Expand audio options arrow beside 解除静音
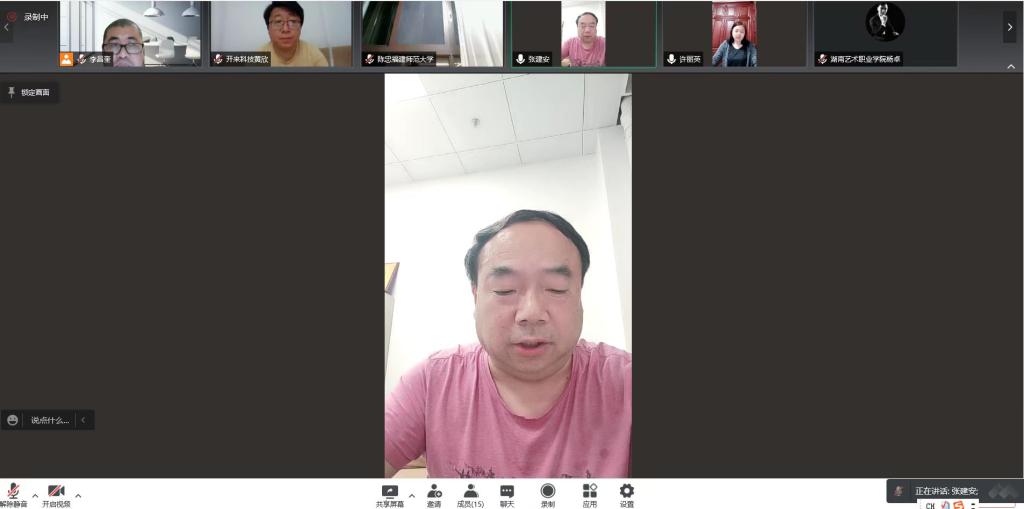 [35, 495]
